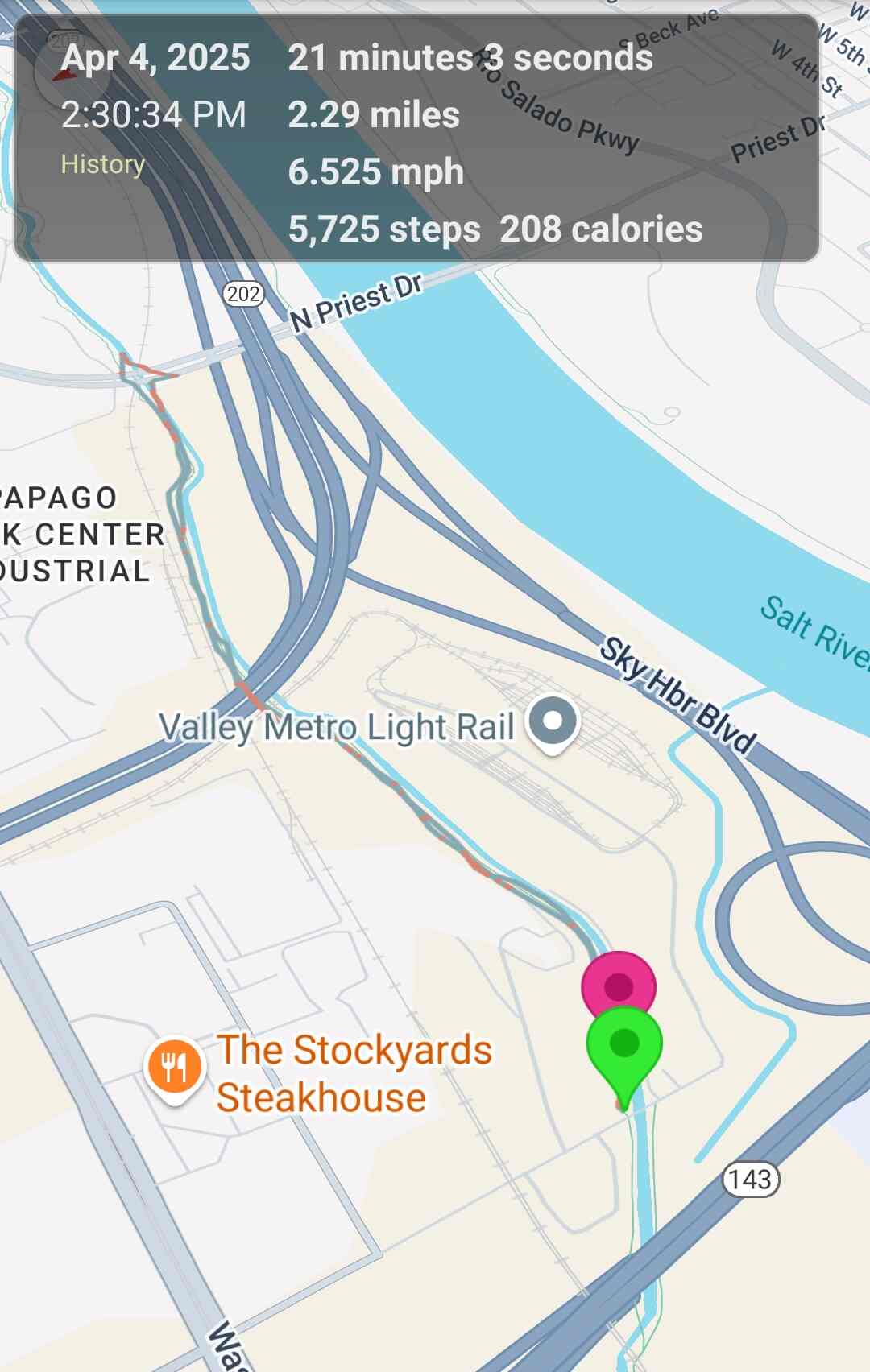Select the 5,725 steps statistic
This screenshot has width=870, height=1372.
pos(383,230)
